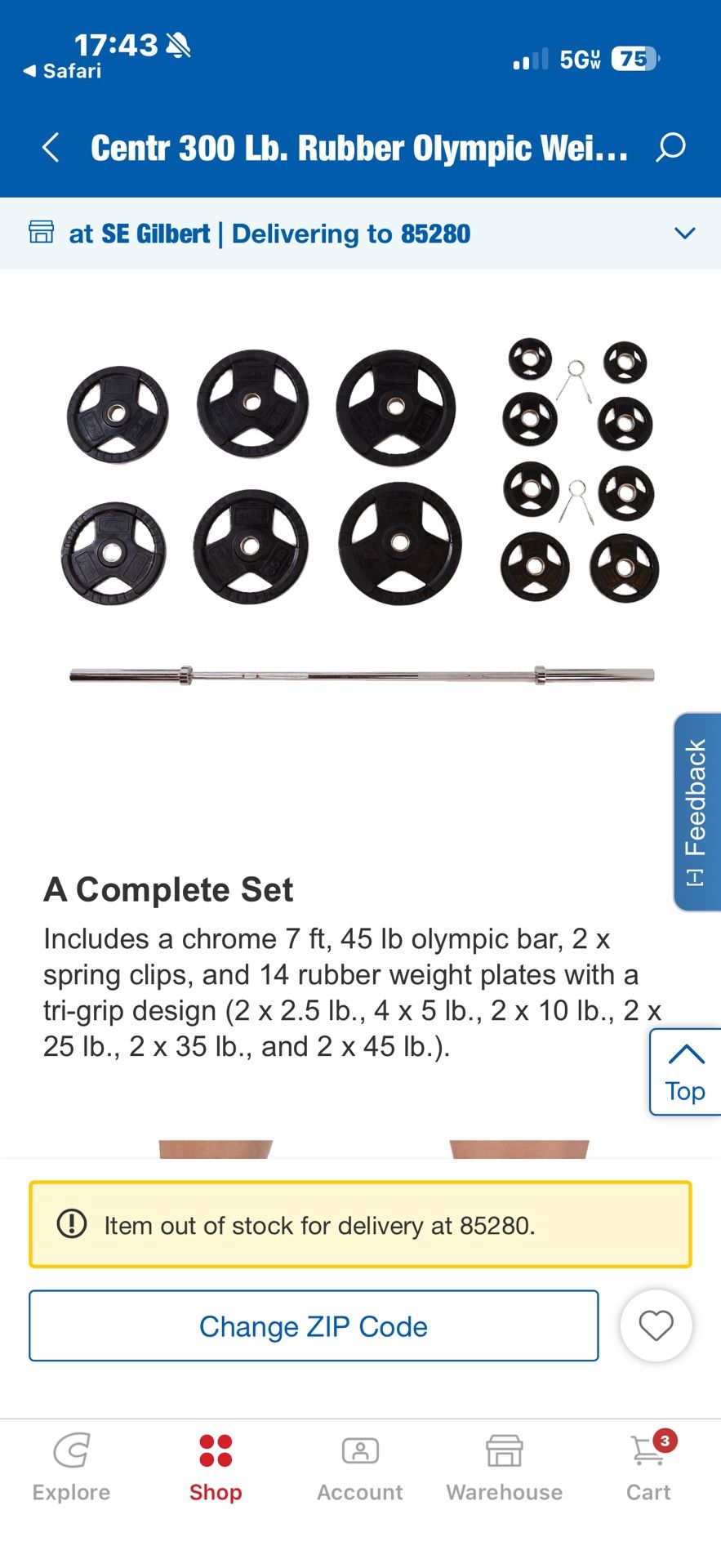Open the Cart with 3 items

pos(647,1452)
